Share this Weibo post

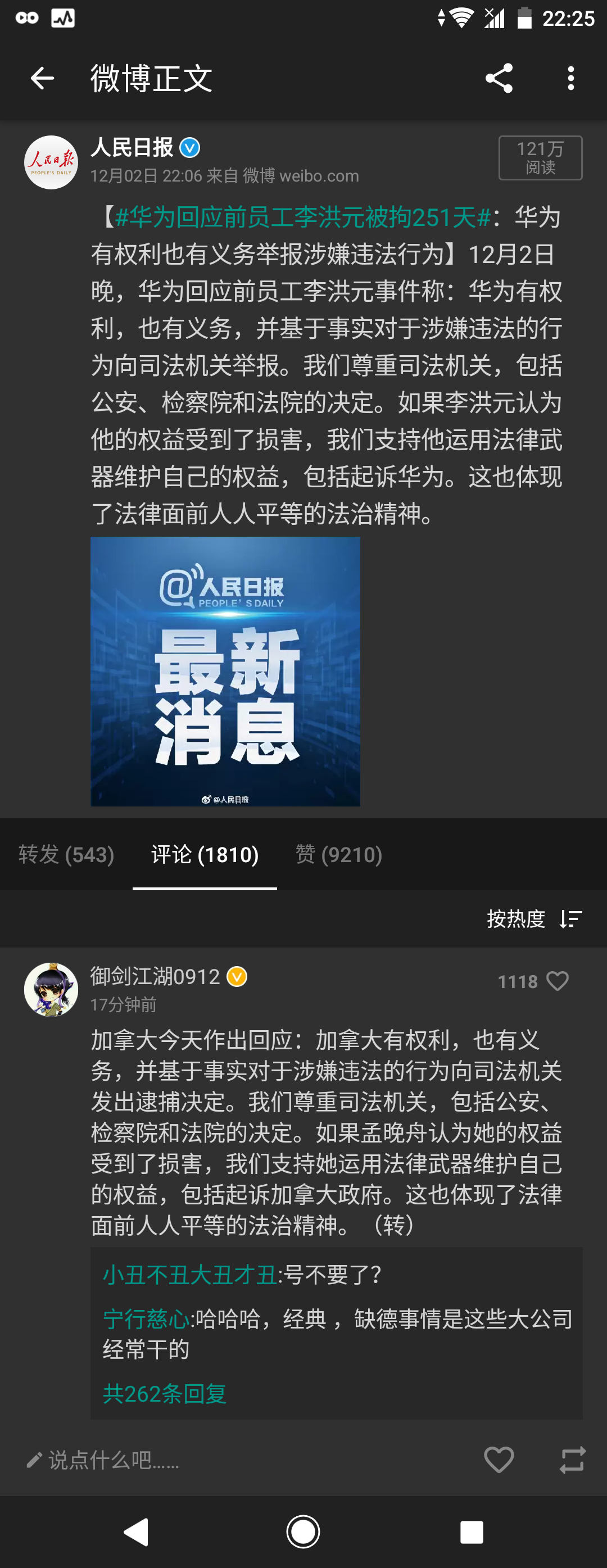(499, 78)
